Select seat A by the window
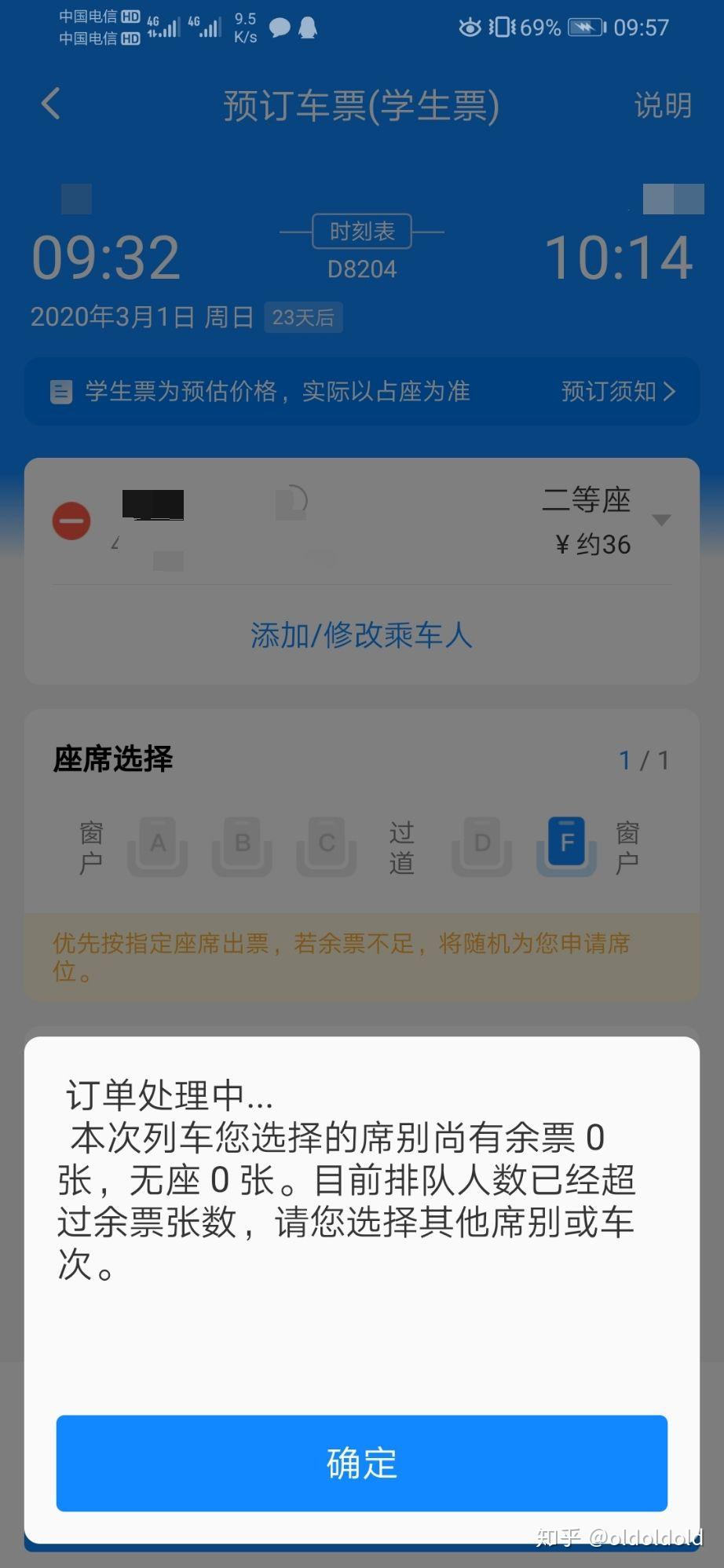 pyautogui.click(x=158, y=846)
